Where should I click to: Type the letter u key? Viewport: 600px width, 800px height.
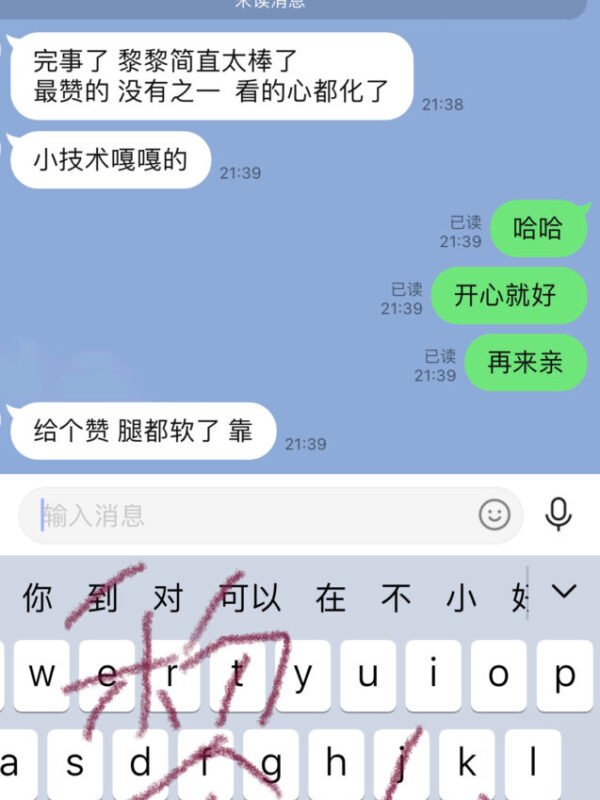(368, 675)
